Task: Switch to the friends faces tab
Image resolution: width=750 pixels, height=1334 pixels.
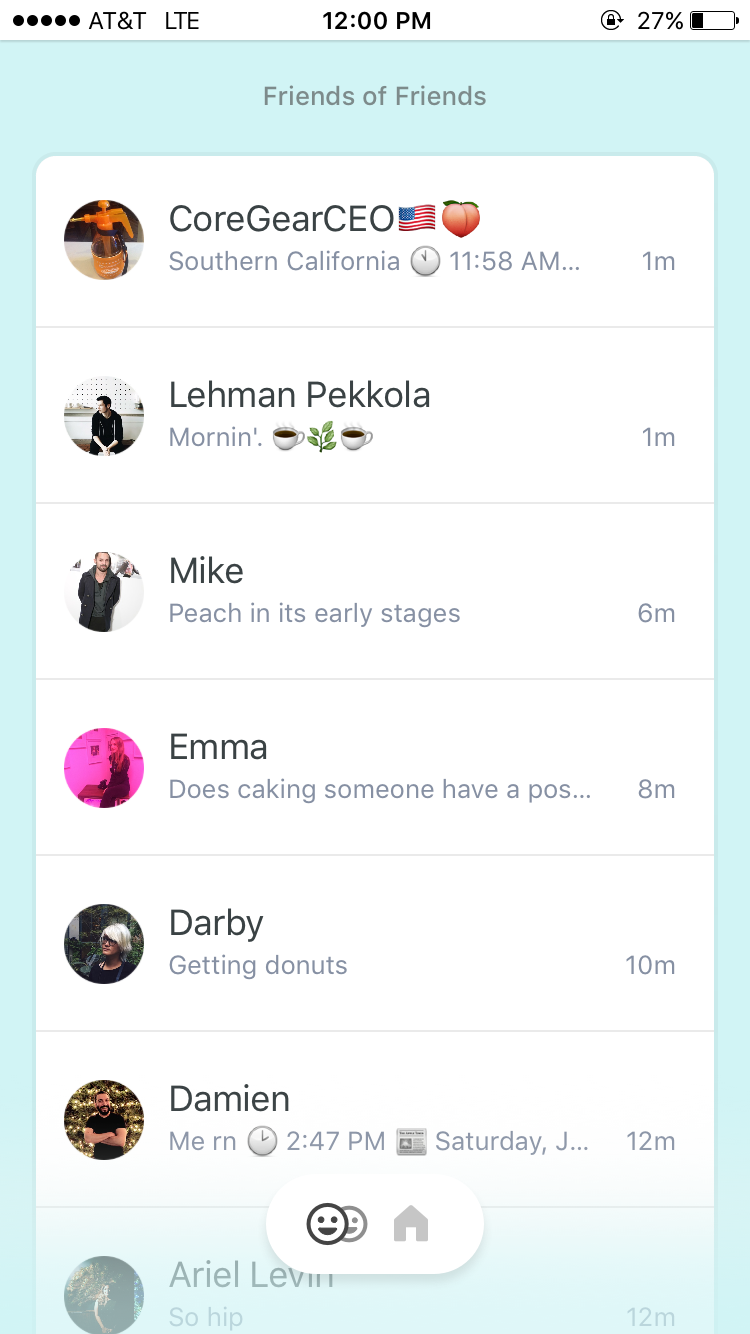Action: coord(336,1224)
